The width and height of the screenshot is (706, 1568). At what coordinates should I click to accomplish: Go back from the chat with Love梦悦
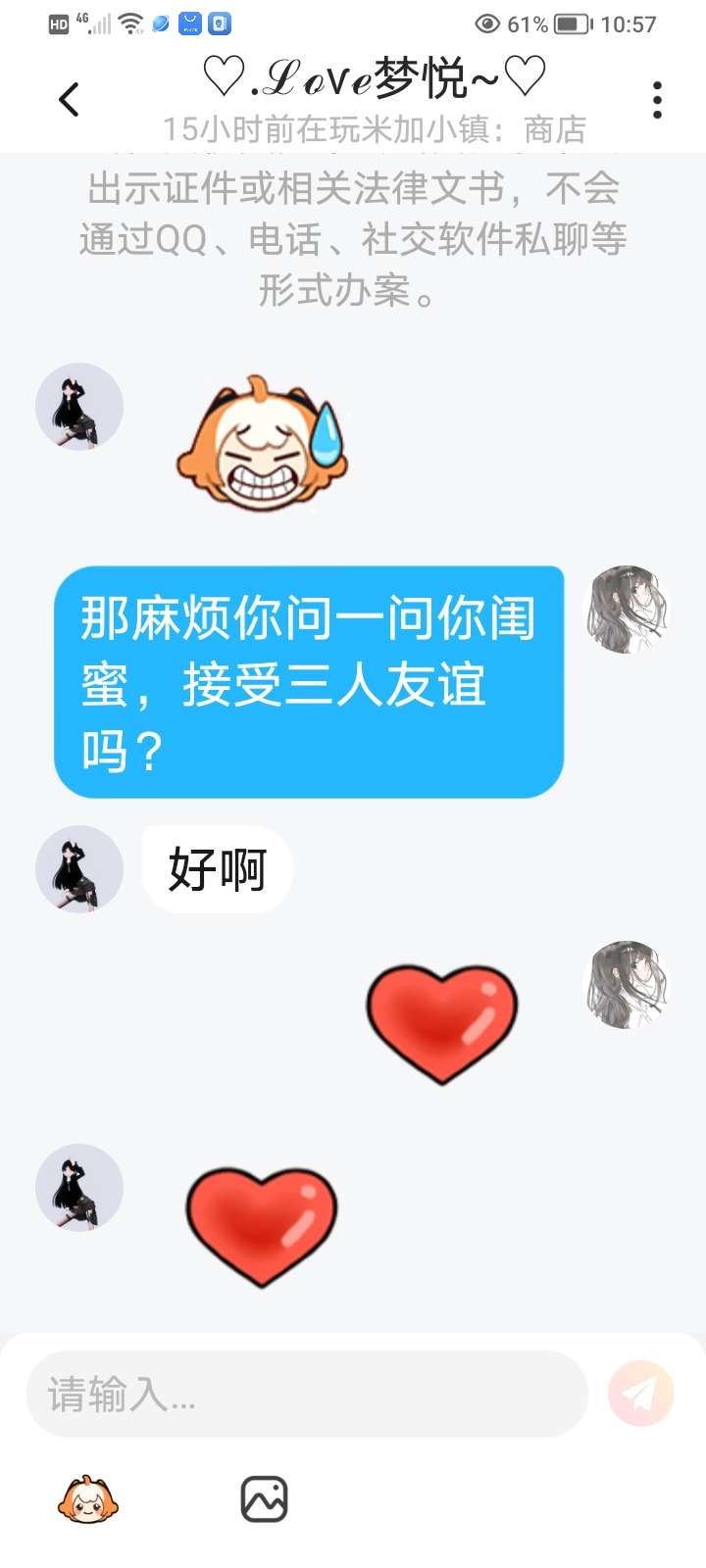69,99
